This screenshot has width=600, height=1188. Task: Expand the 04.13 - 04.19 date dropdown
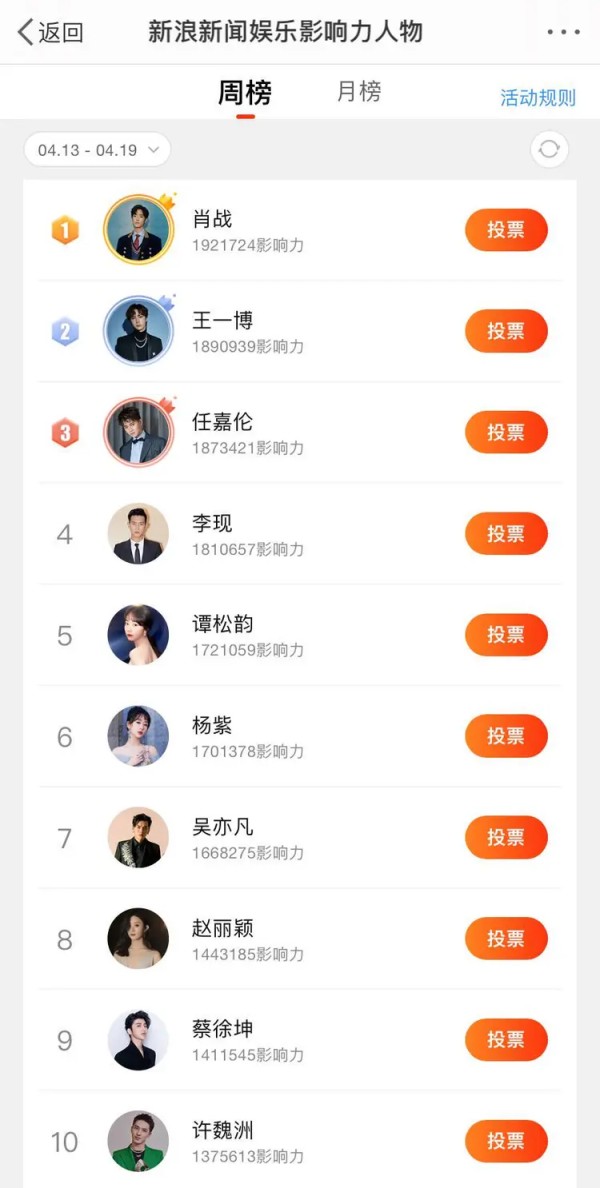pos(97,150)
